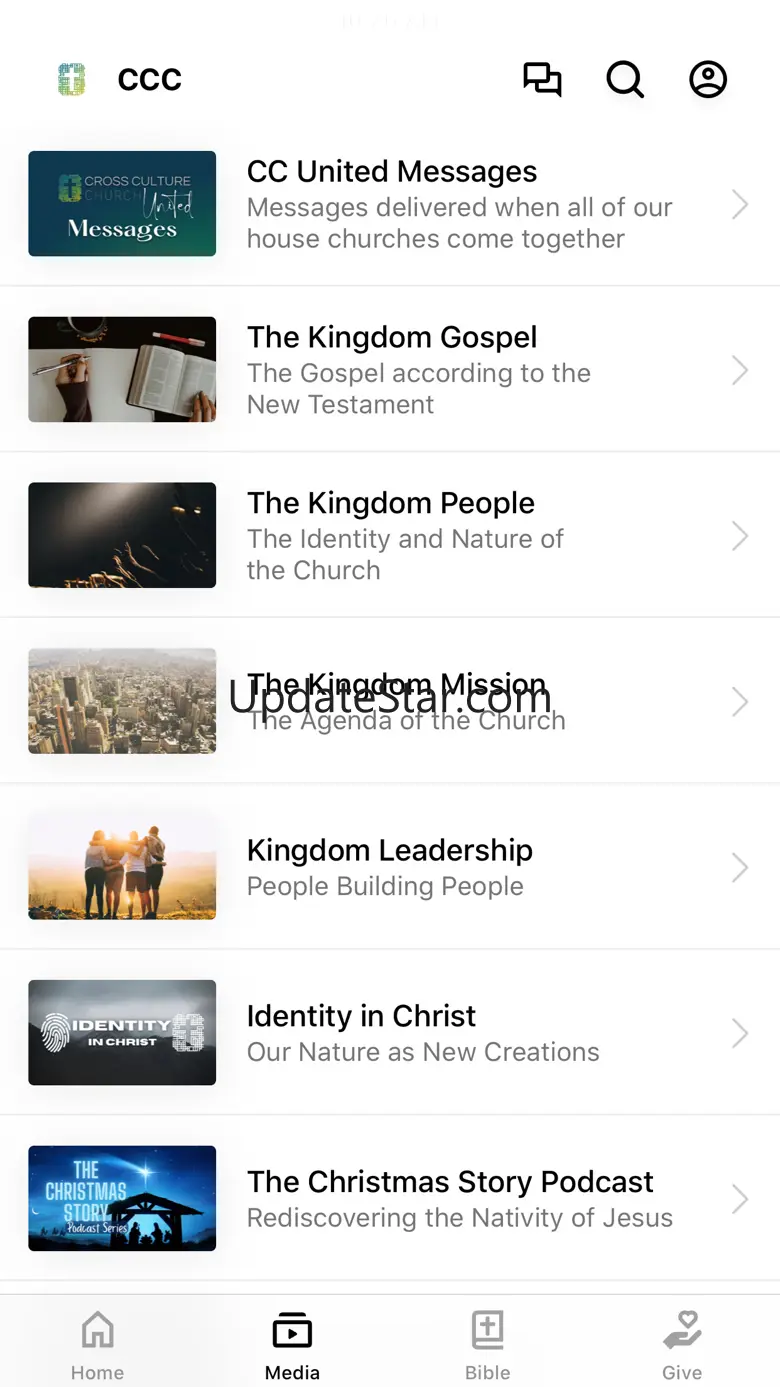
Task: Select The Kingdom Mission series
Action: 390,701
